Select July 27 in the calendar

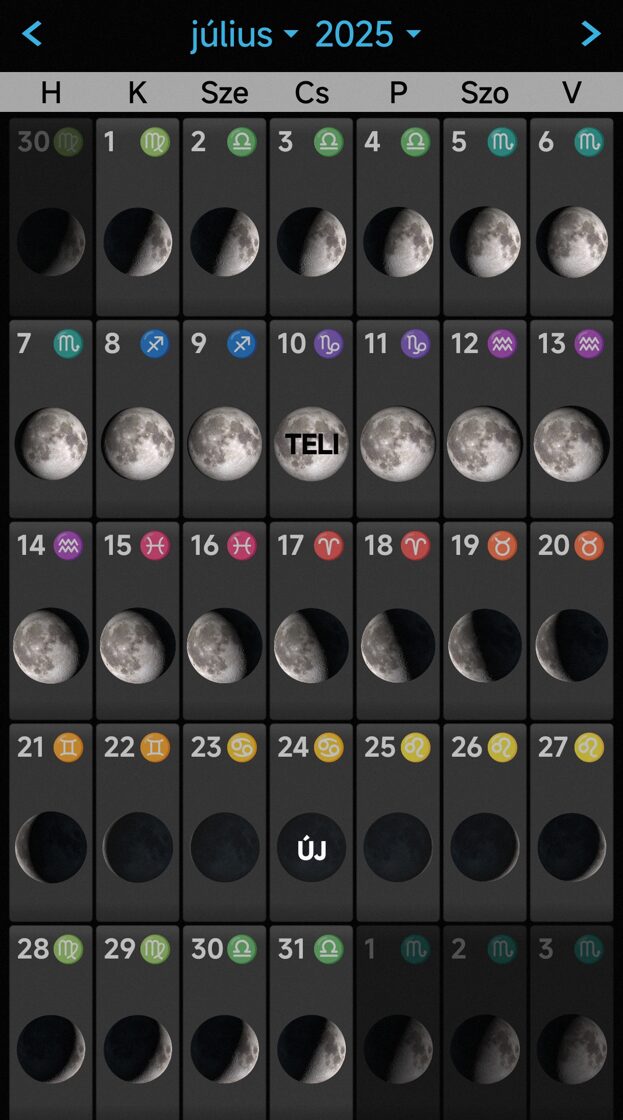click(572, 823)
